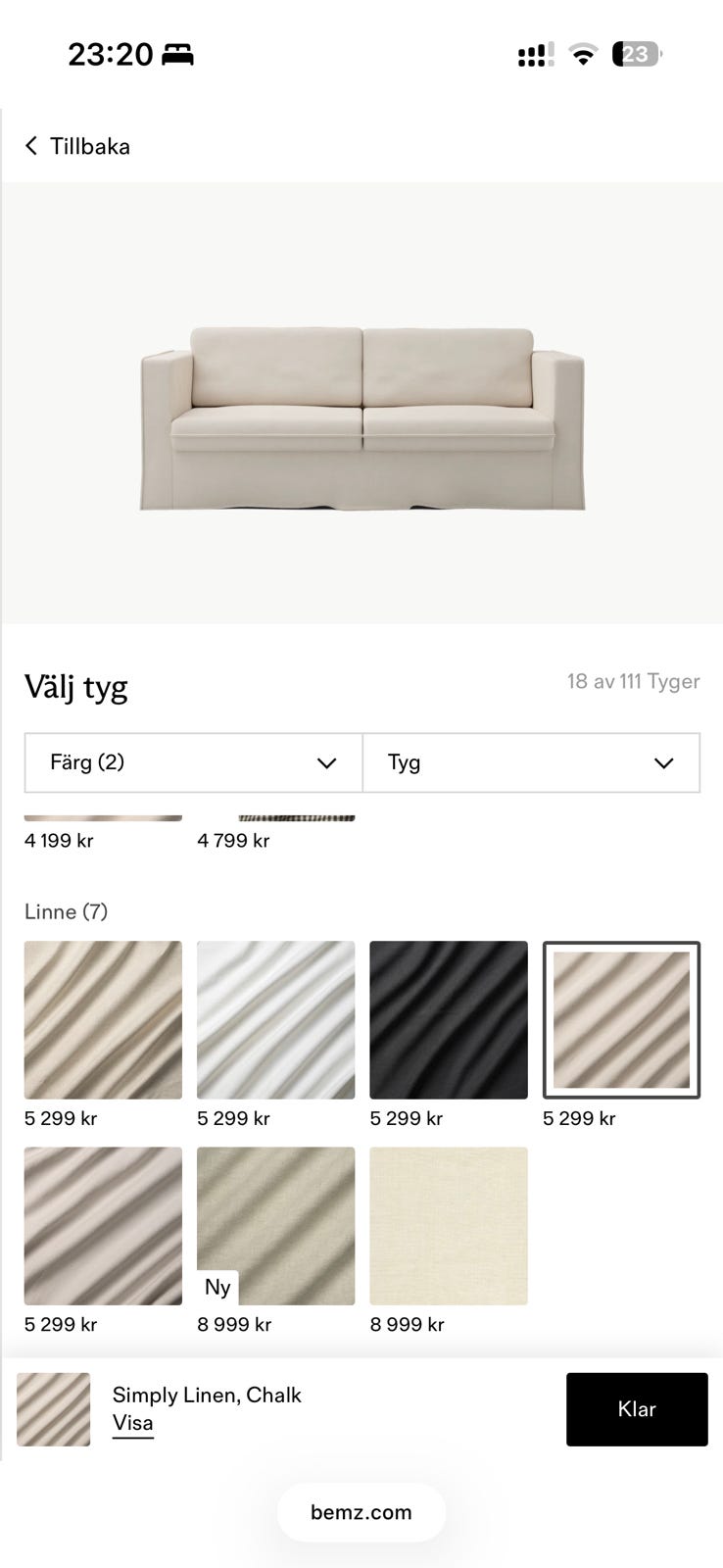
Task: Tap the Wi-Fi status icon
Action: [x=582, y=54]
